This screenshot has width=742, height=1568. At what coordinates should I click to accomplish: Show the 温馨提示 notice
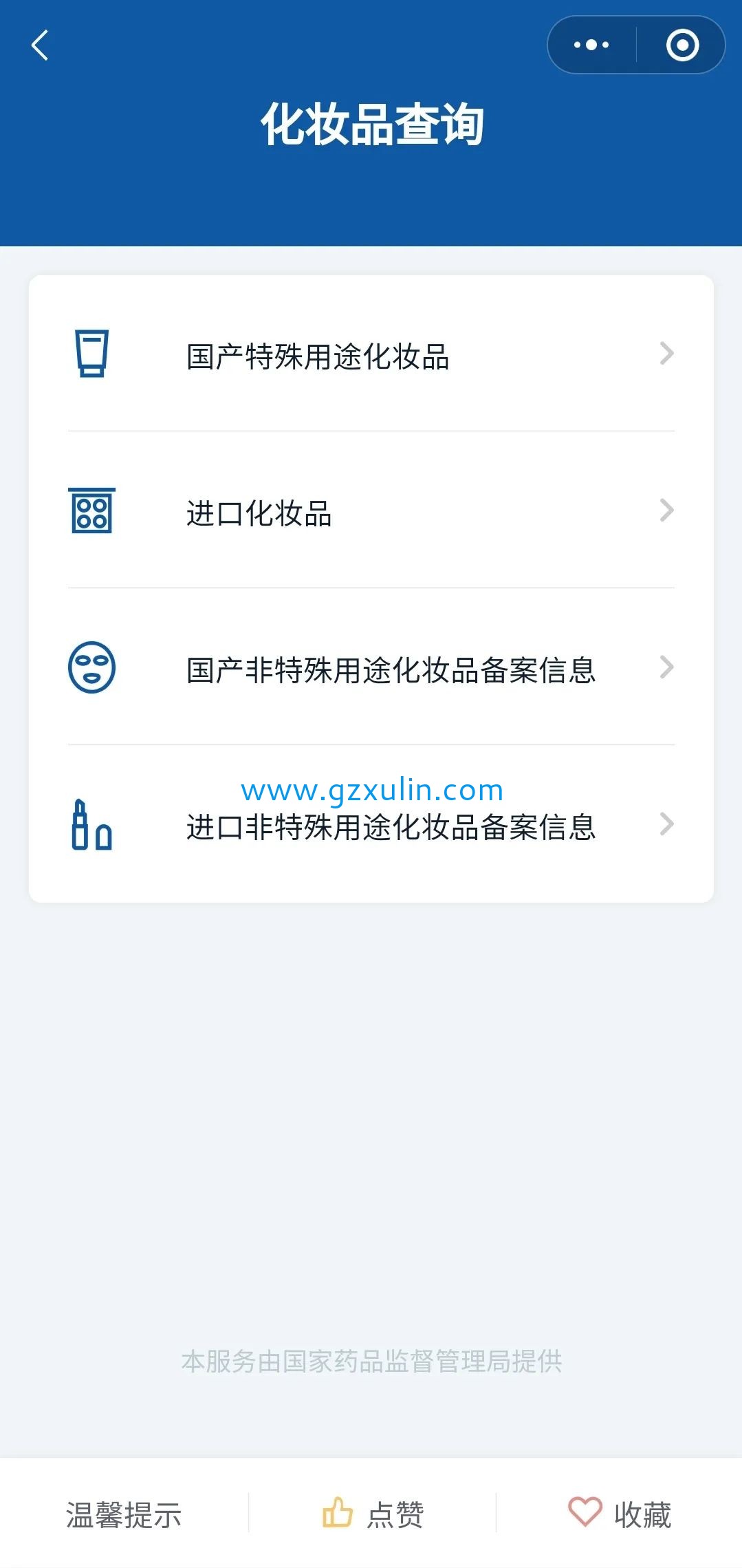click(x=124, y=1515)
